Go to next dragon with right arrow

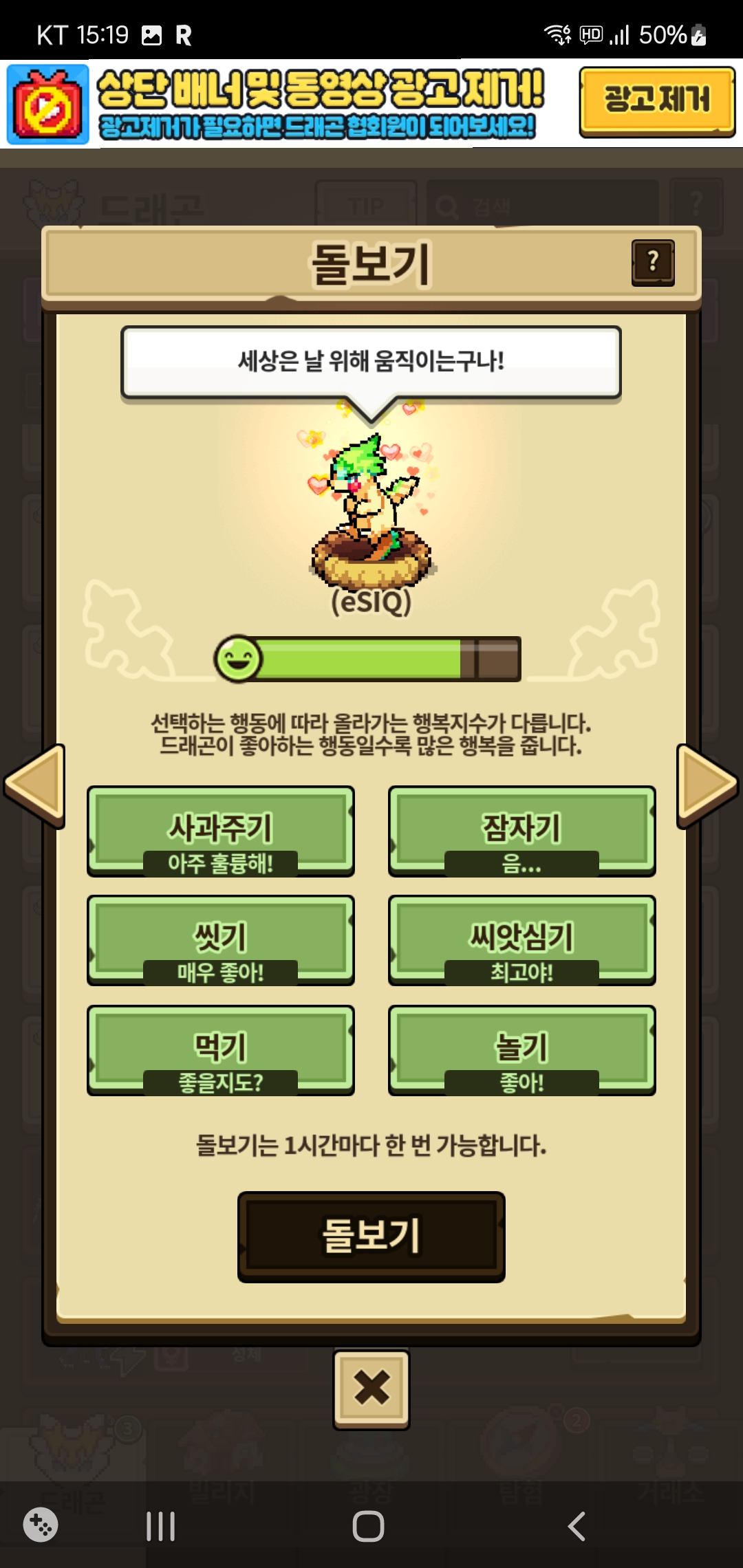click(706, 785)
